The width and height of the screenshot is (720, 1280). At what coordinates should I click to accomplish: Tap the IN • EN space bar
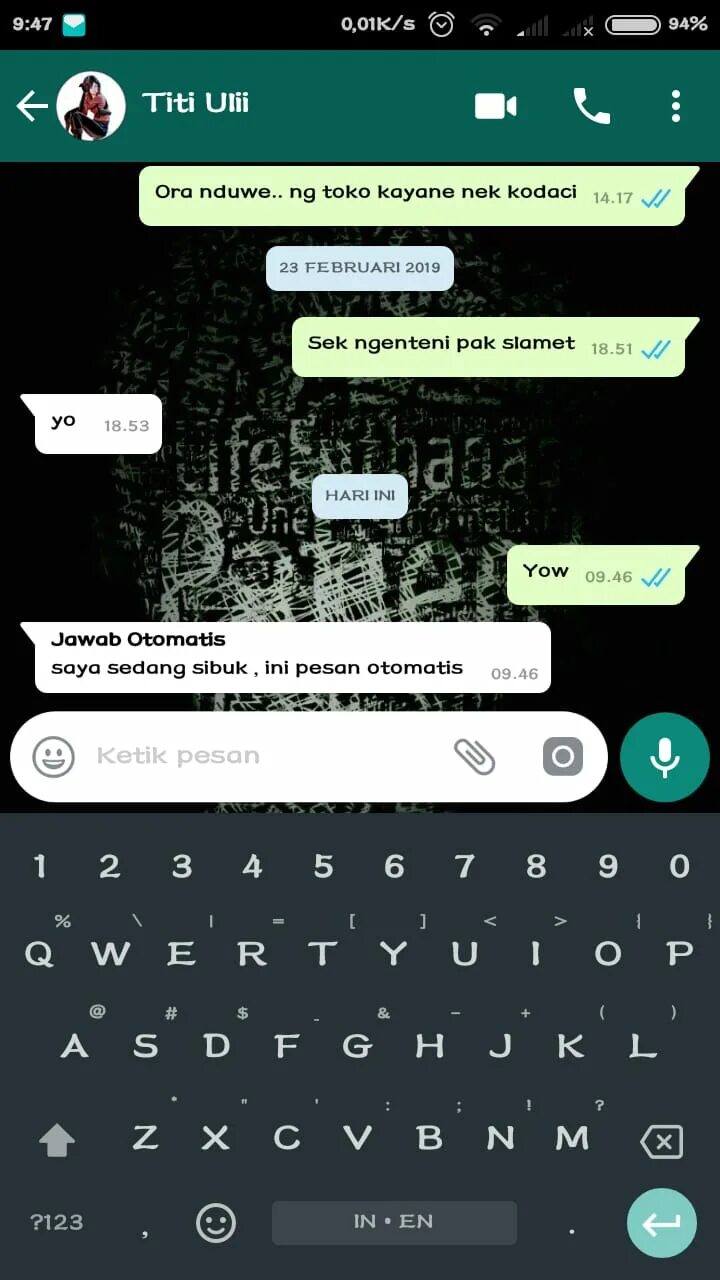(x=394, y=1222)
